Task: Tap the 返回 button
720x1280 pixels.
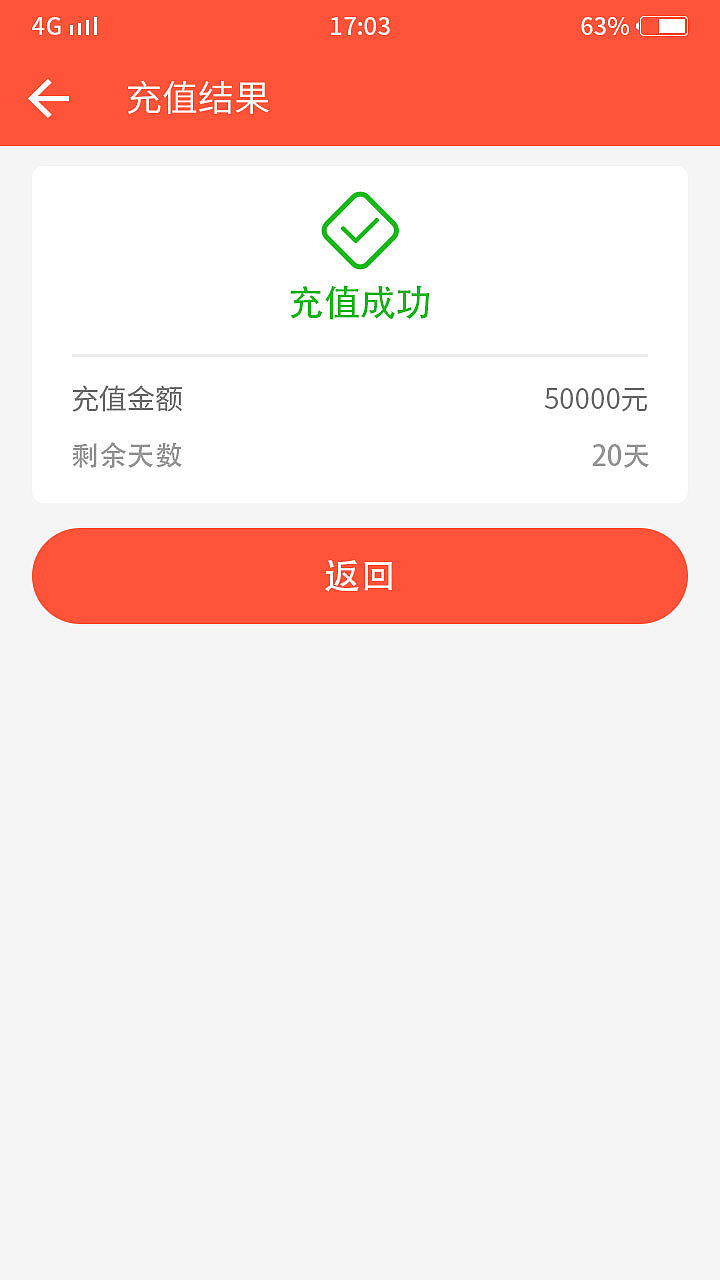Action: [360, 576]
